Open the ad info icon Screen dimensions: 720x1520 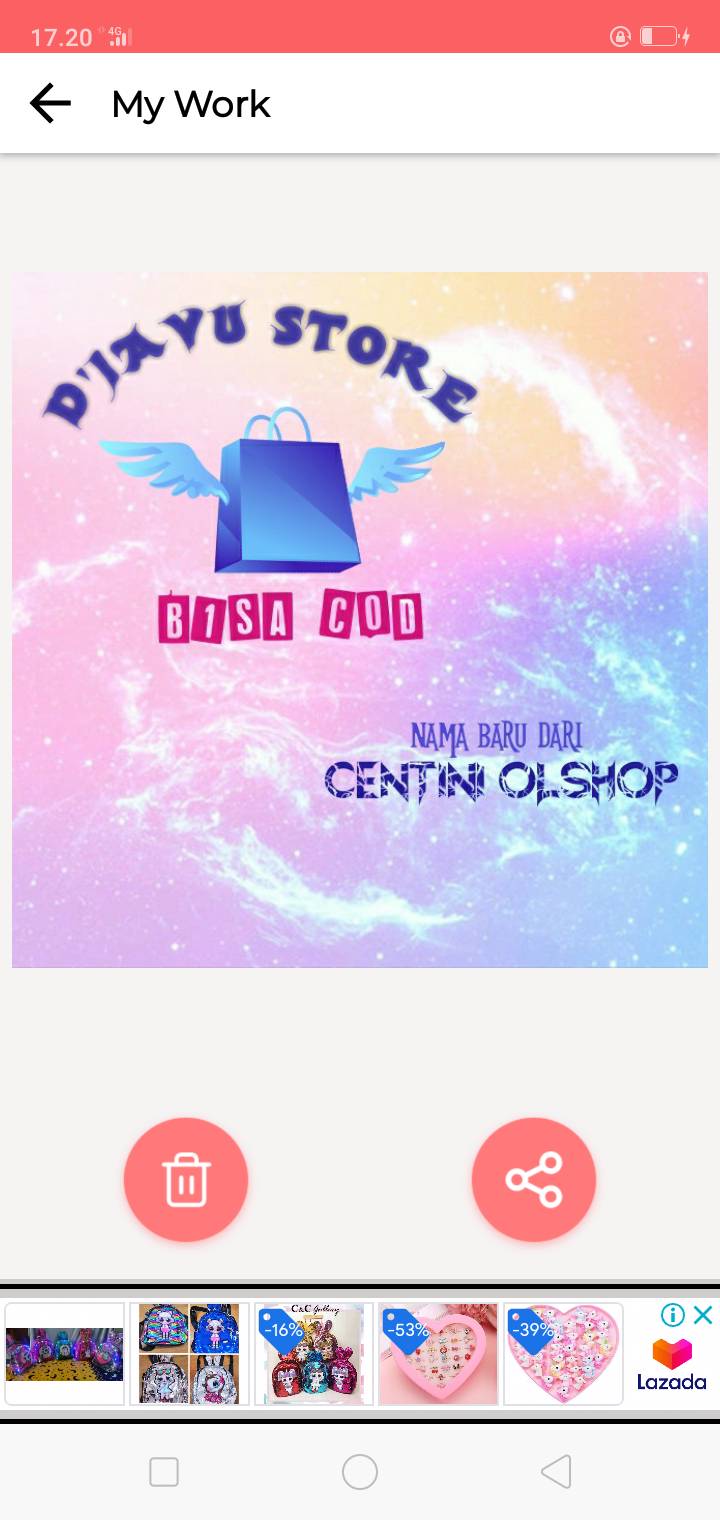pos(673,1315)
